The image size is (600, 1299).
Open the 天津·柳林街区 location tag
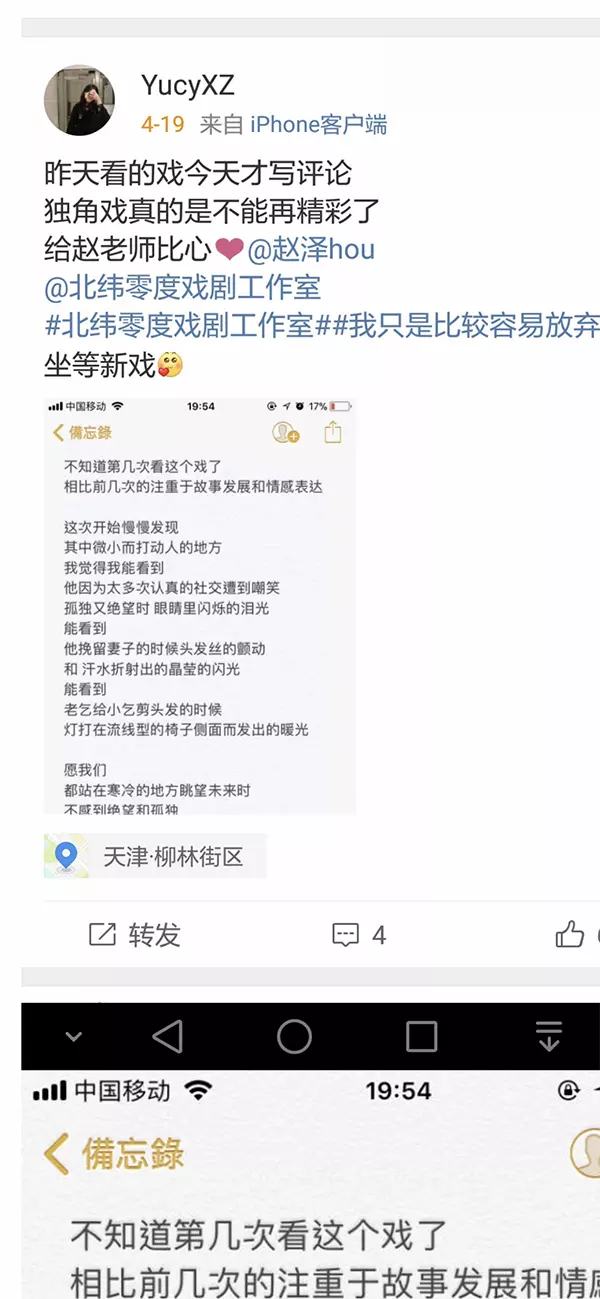[156, 857]
